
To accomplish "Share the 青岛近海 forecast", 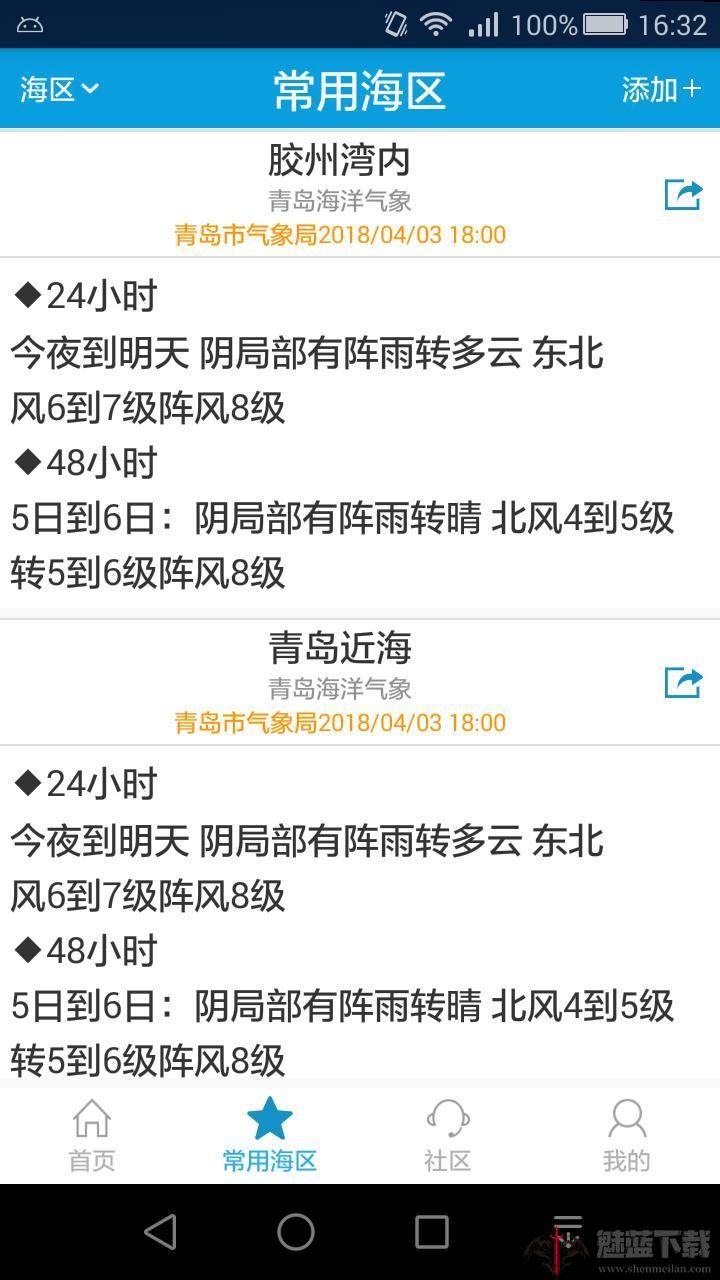I will [x=683, y=682].
